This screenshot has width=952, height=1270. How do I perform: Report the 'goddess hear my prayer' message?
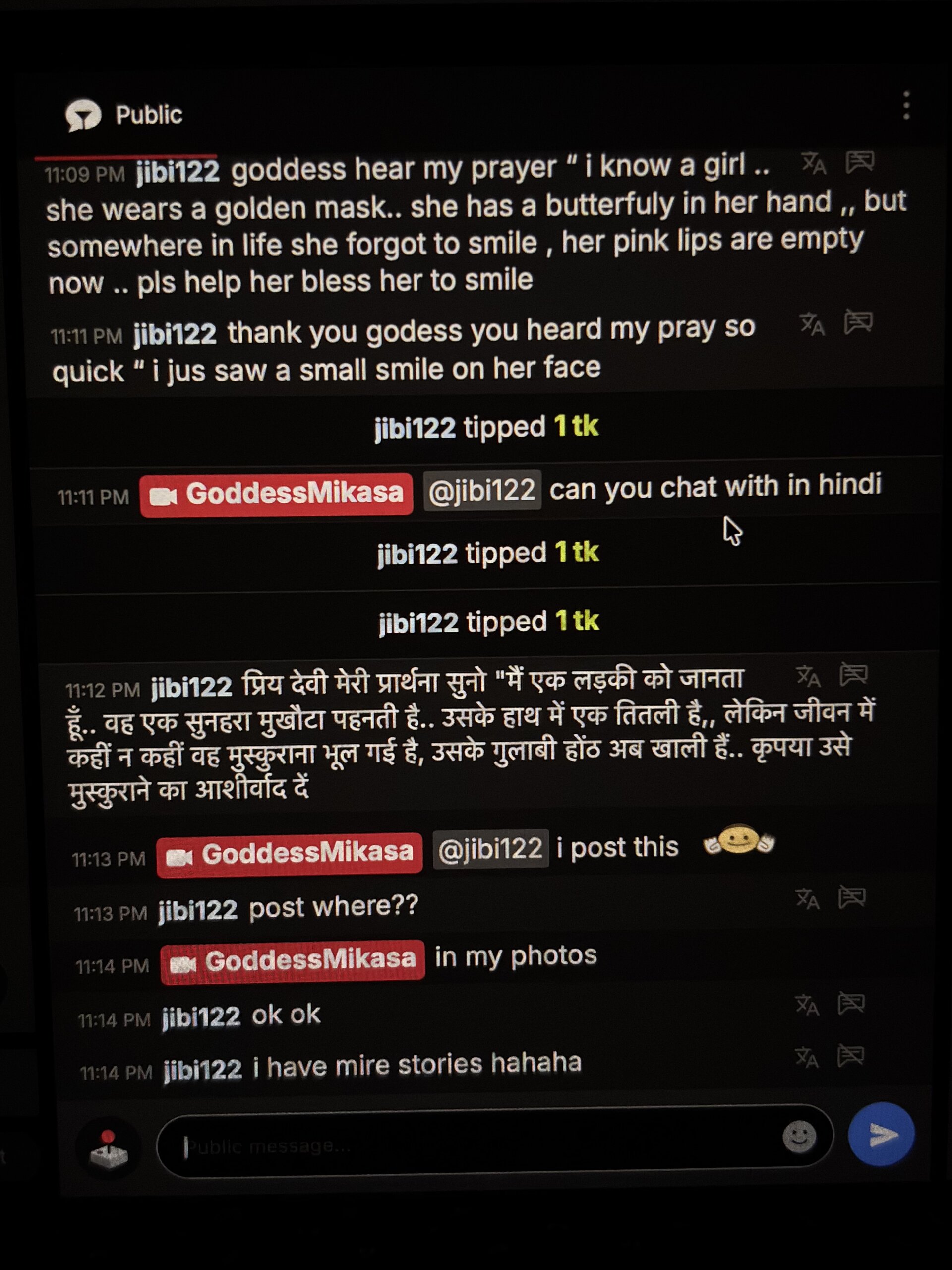coord(860,162)
